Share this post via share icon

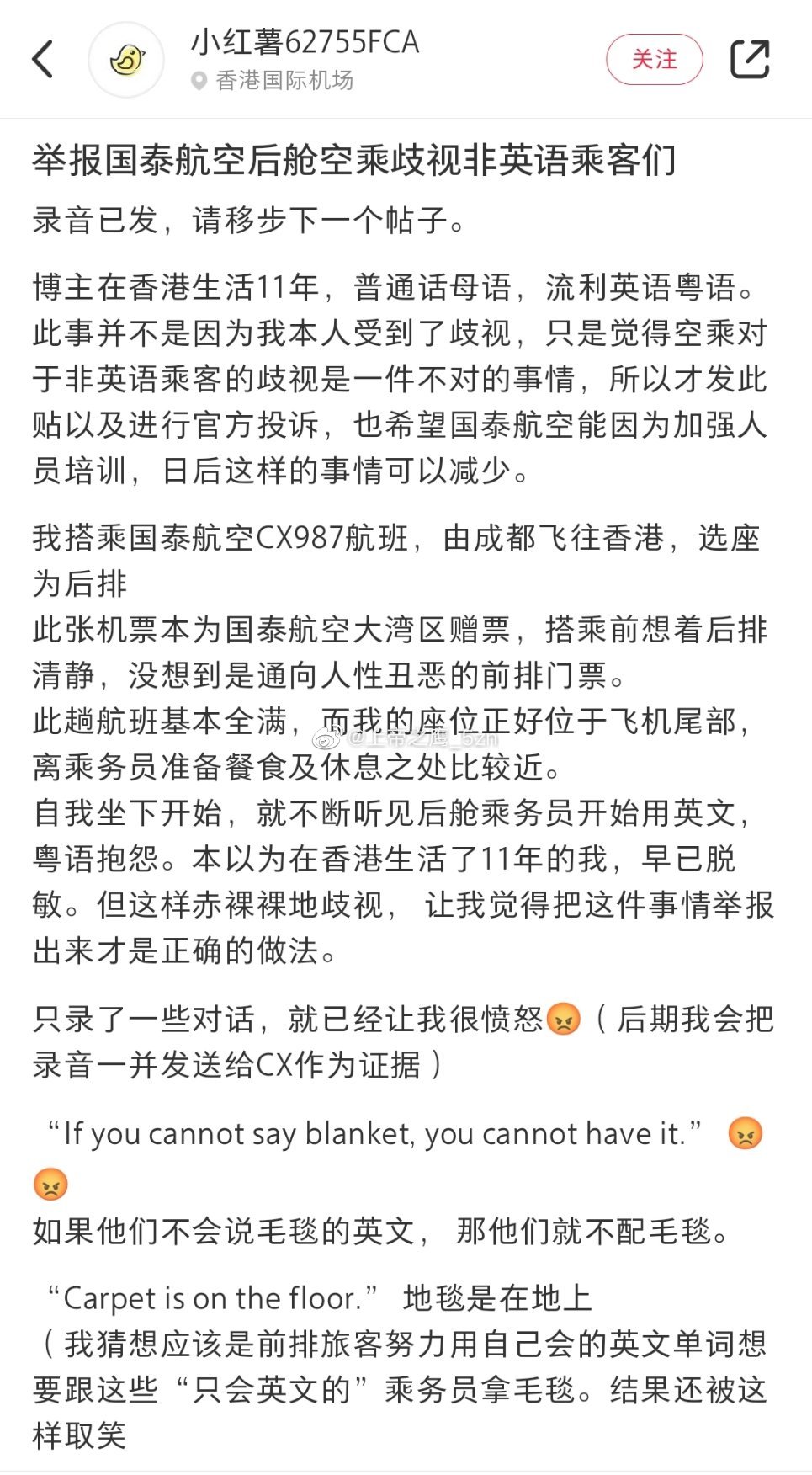(x=749, y=59)
